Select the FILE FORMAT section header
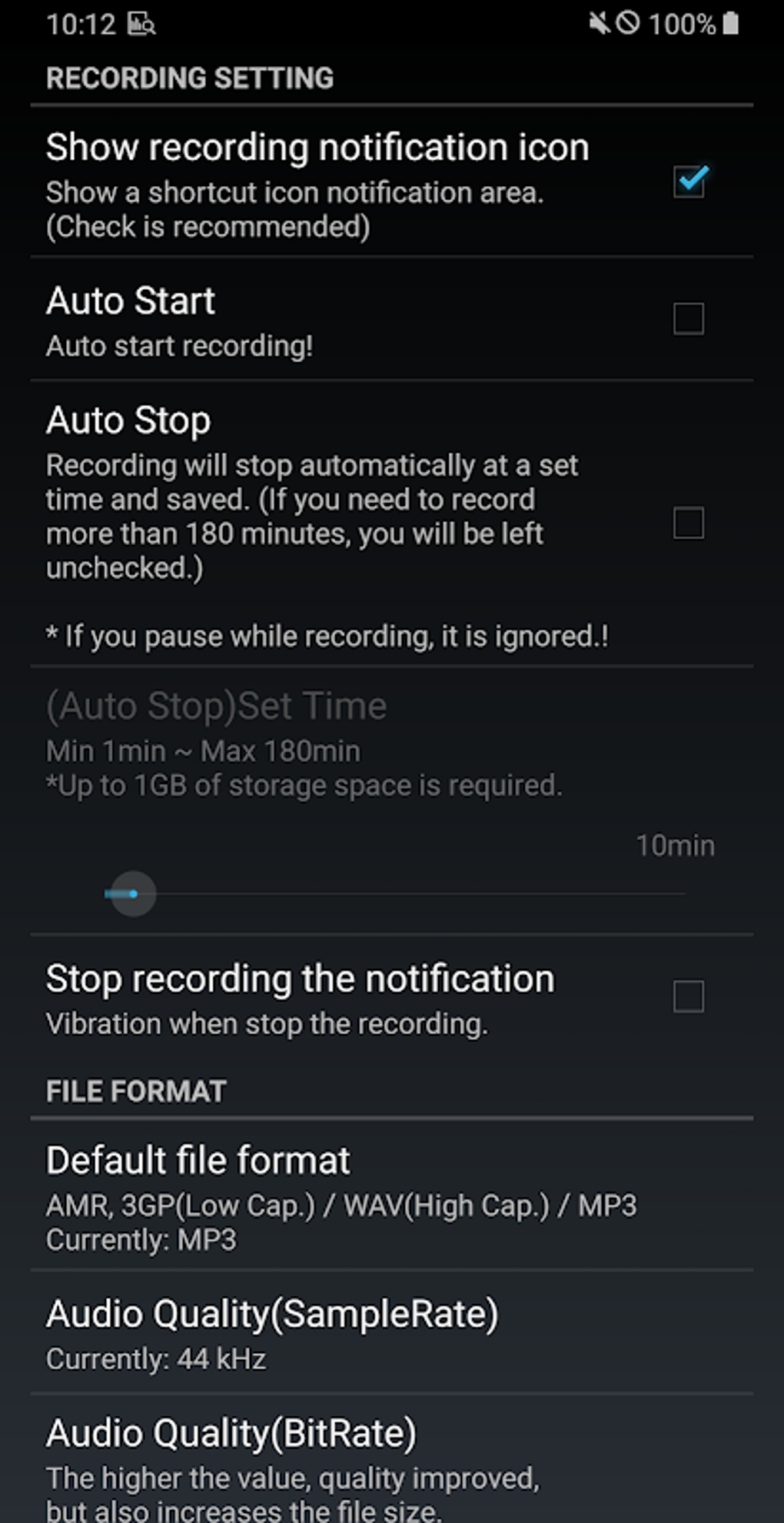Screen dimensions: 784x1523 (x=137, y=1091)
